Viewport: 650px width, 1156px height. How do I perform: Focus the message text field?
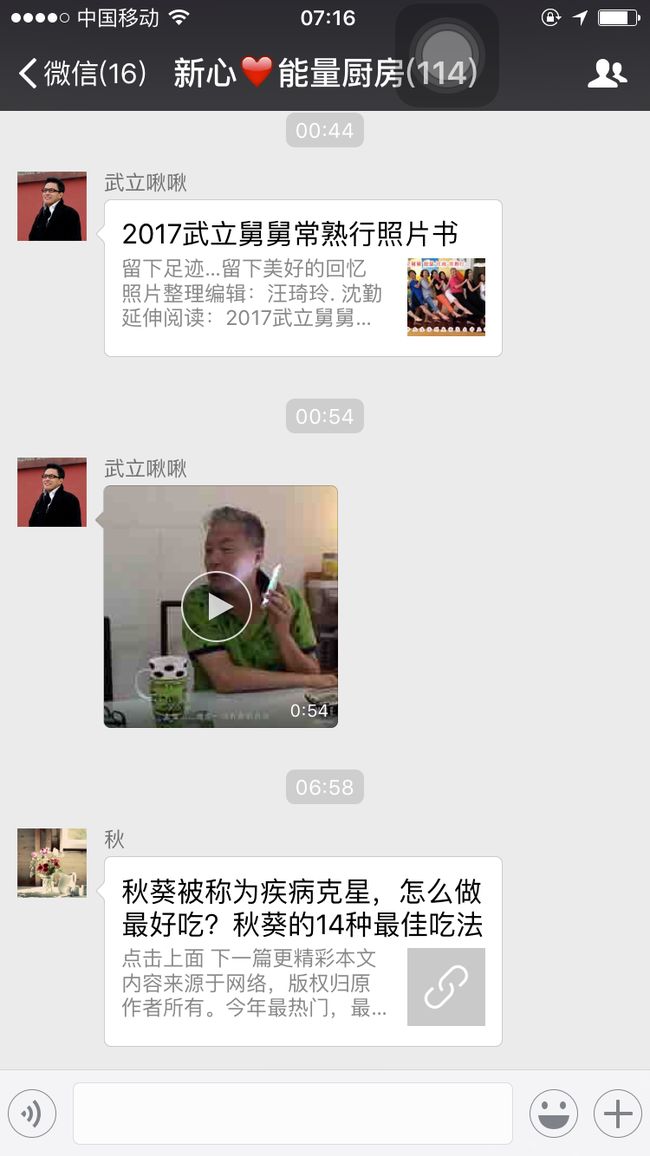pyautogui.click(x=292, y=1113)
